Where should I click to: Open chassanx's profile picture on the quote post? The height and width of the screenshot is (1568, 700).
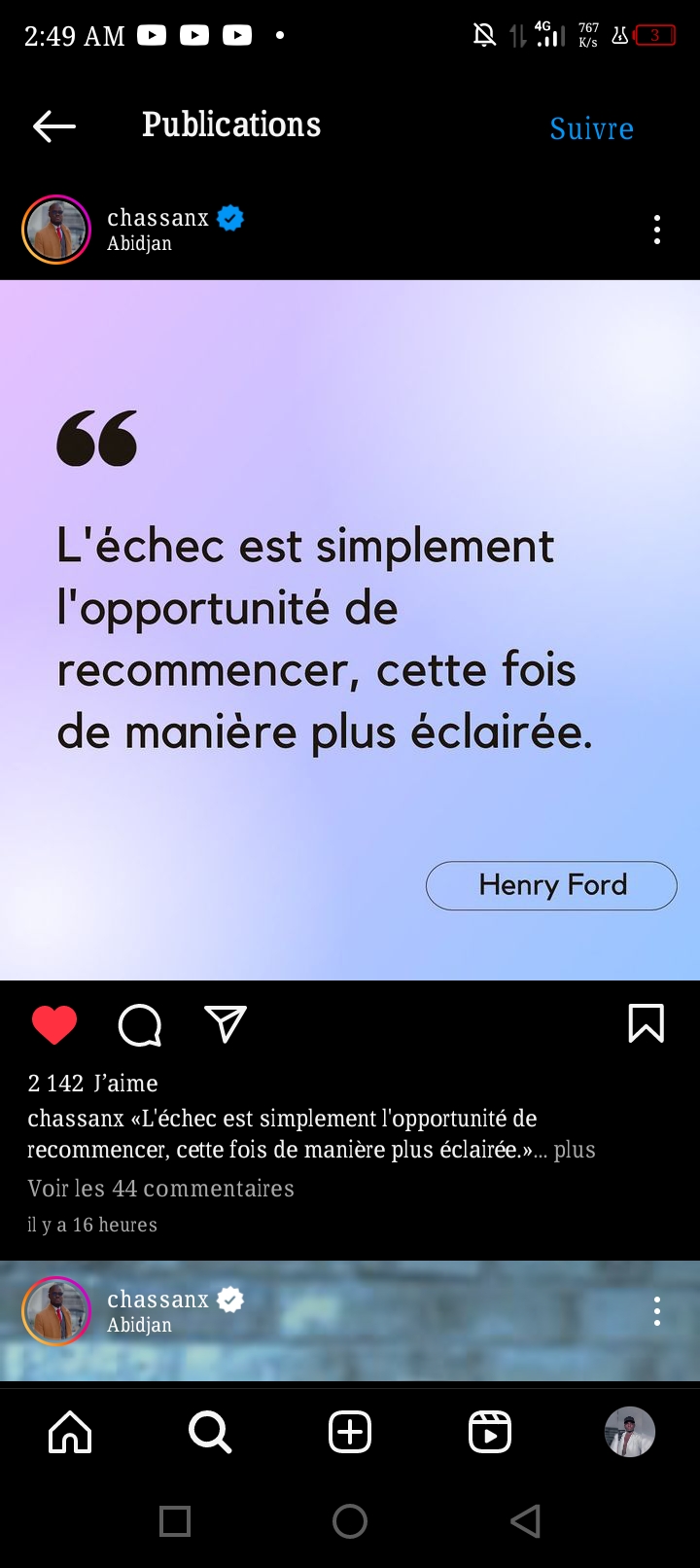[x=56, y=230]
